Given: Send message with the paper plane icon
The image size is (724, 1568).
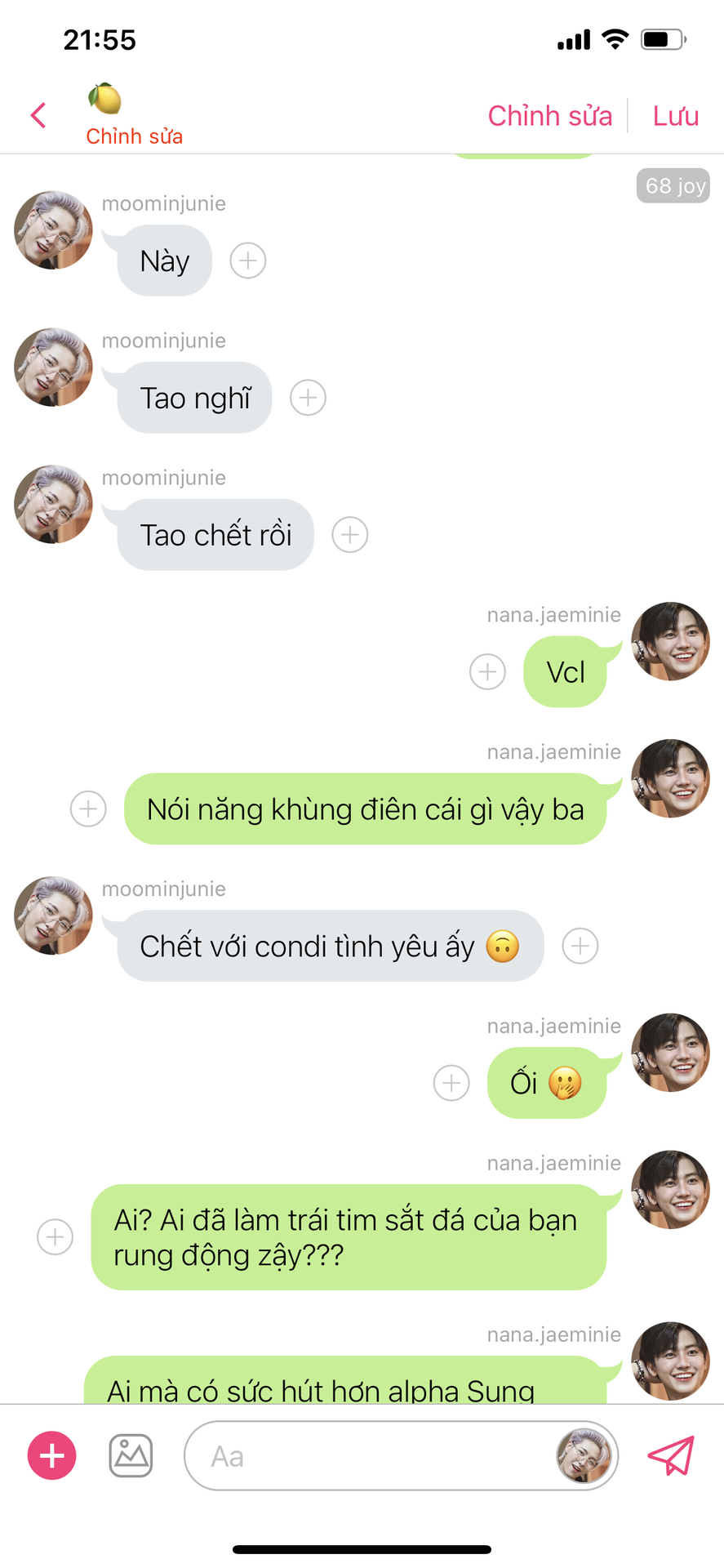Looking at the screenshot, I should point(670,1455).
